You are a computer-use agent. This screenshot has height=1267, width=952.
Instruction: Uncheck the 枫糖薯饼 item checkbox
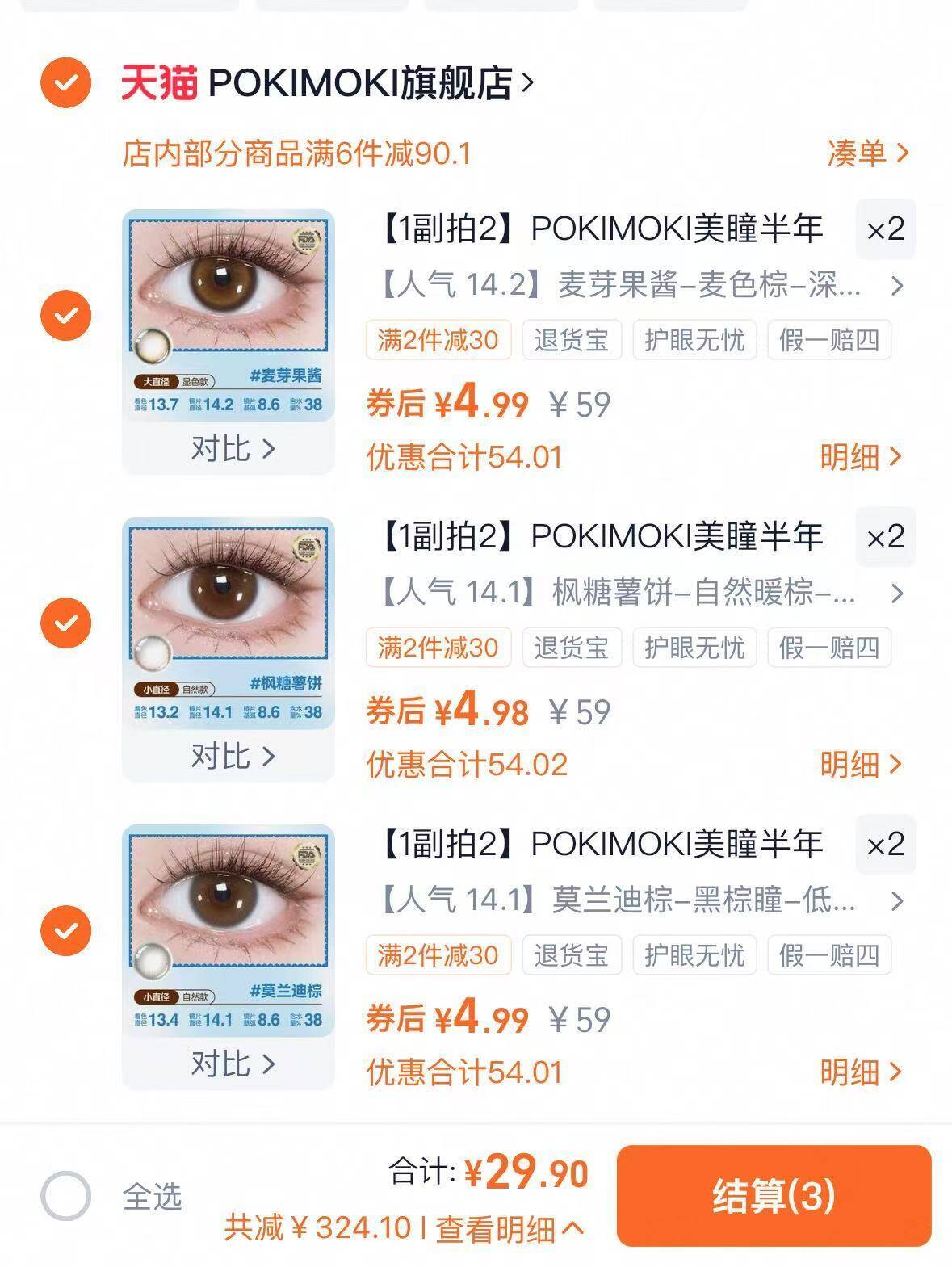point(65,623)
